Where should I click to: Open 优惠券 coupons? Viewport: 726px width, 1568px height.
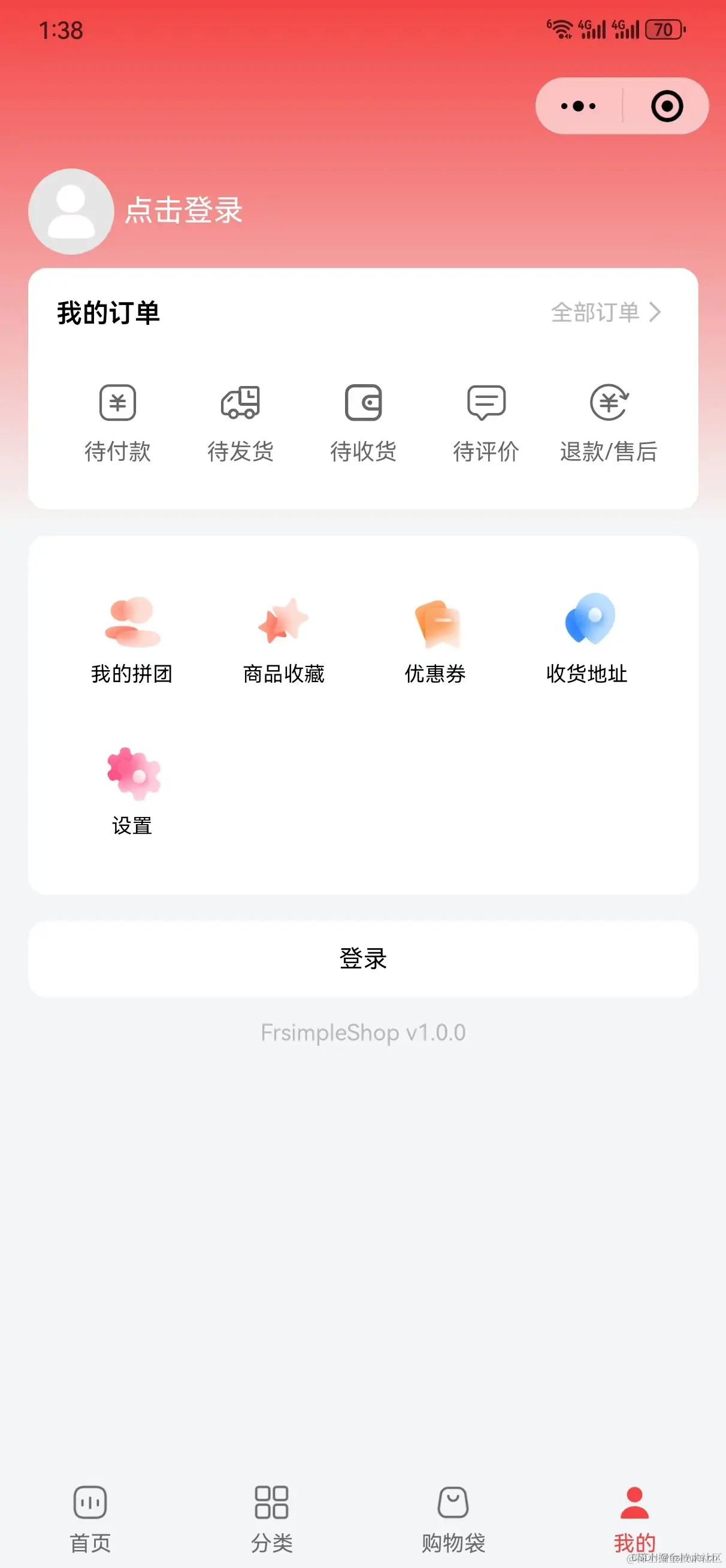[x=435, y=640]
